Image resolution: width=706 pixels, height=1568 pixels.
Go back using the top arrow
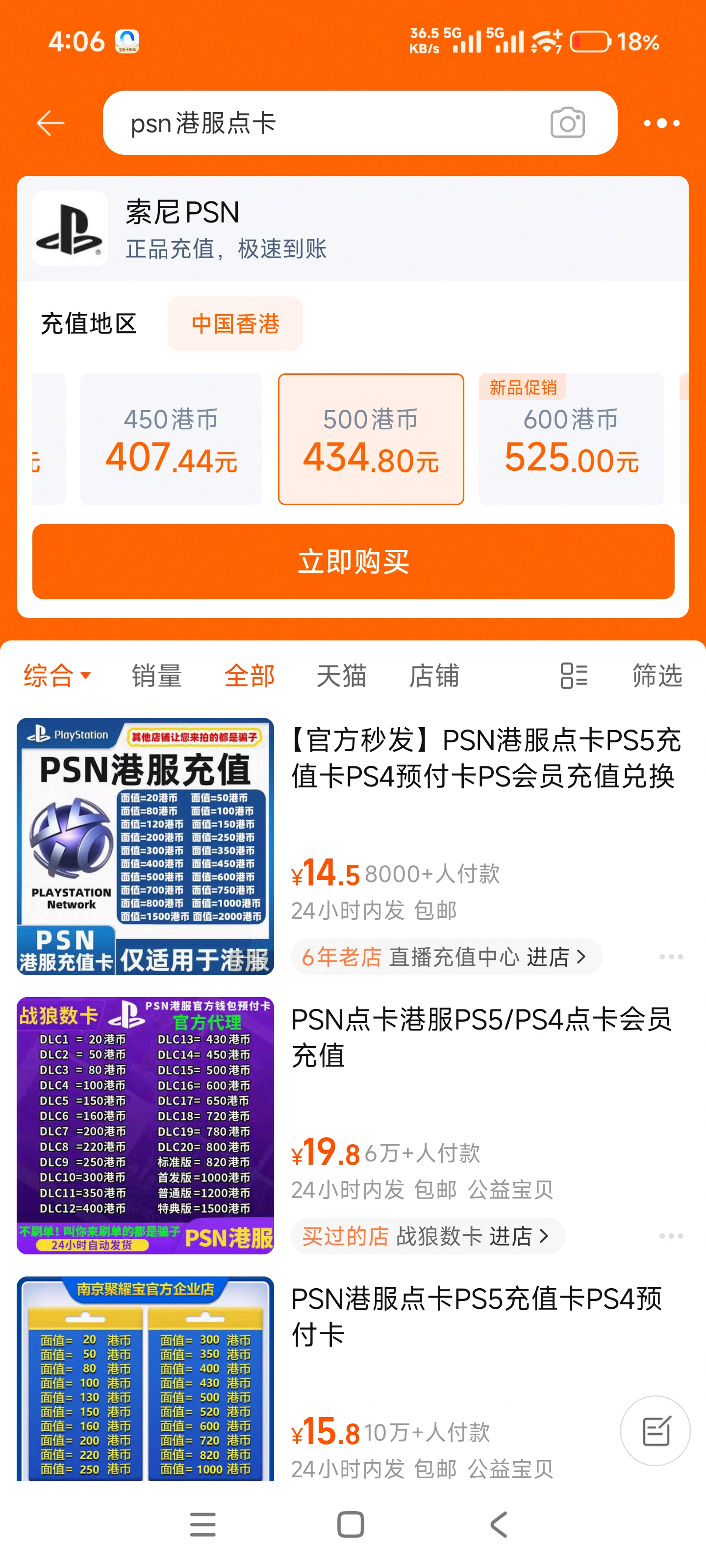tap(50, 123)
